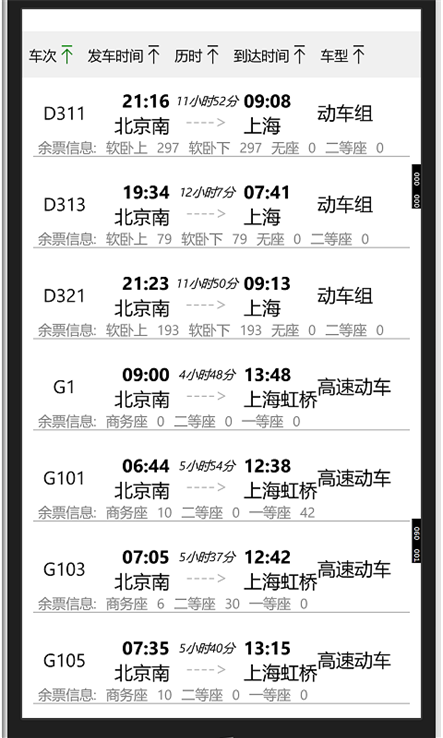The image size is (443, 738).
Task: Sort trains by 车次 number
Action: [50, 56]
